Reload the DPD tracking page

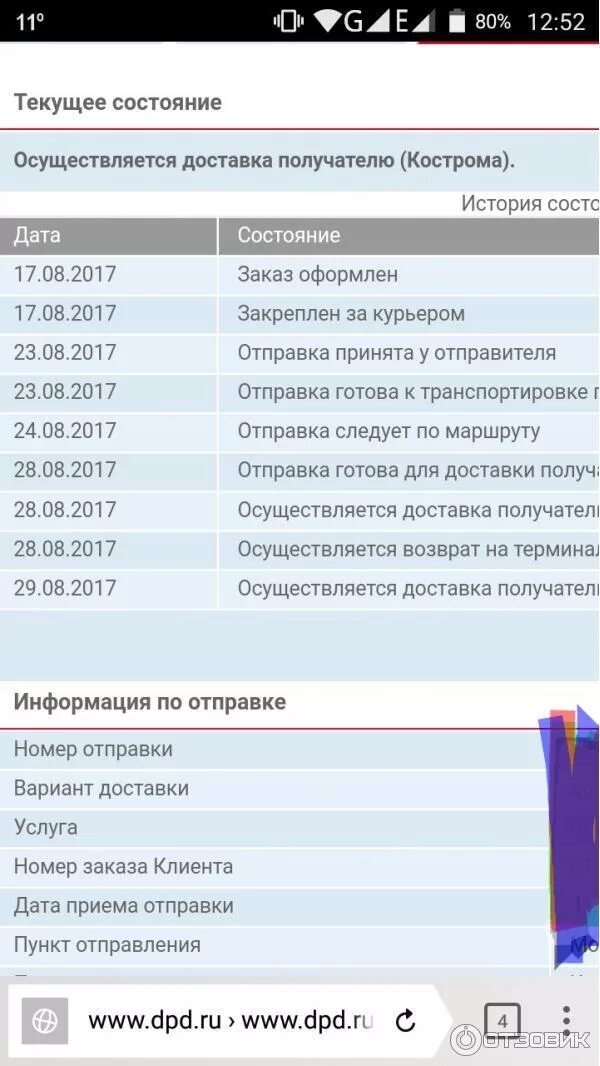tap(406, 1021)
